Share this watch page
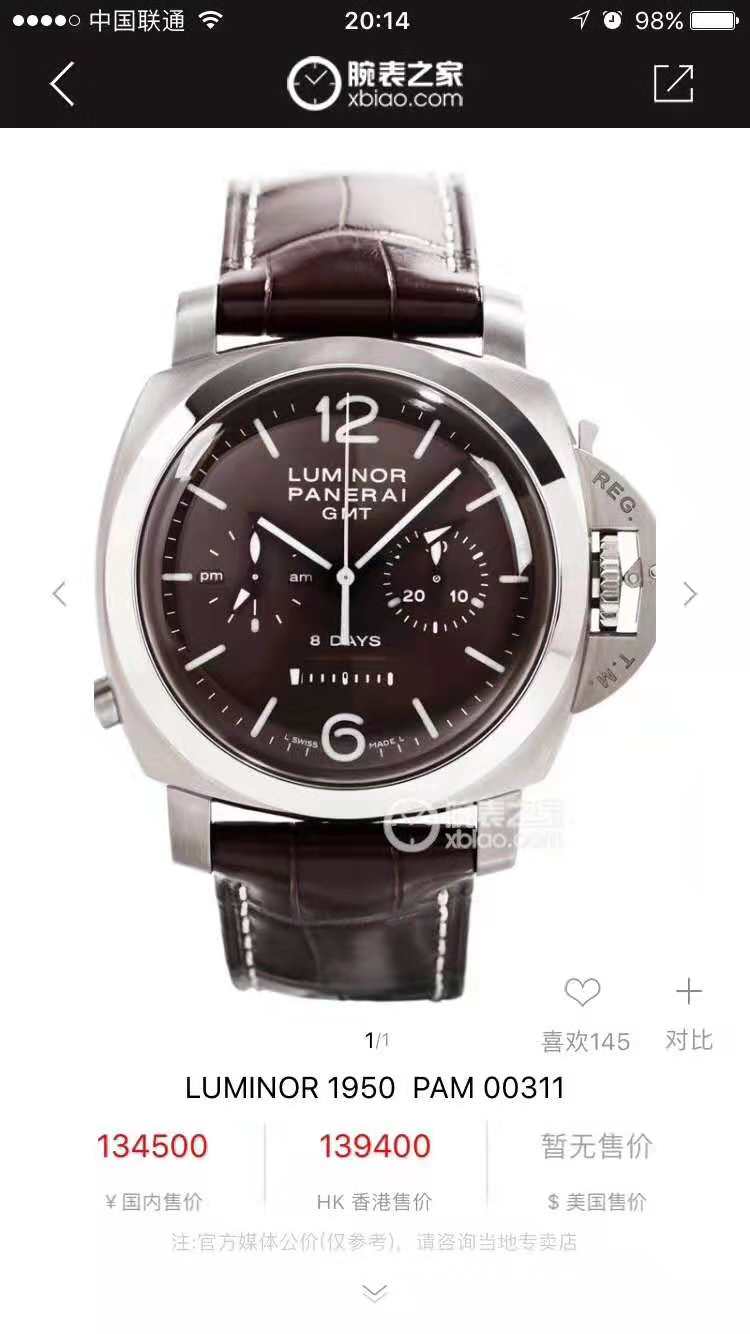750x1334 pixels. tap(673, 84)
